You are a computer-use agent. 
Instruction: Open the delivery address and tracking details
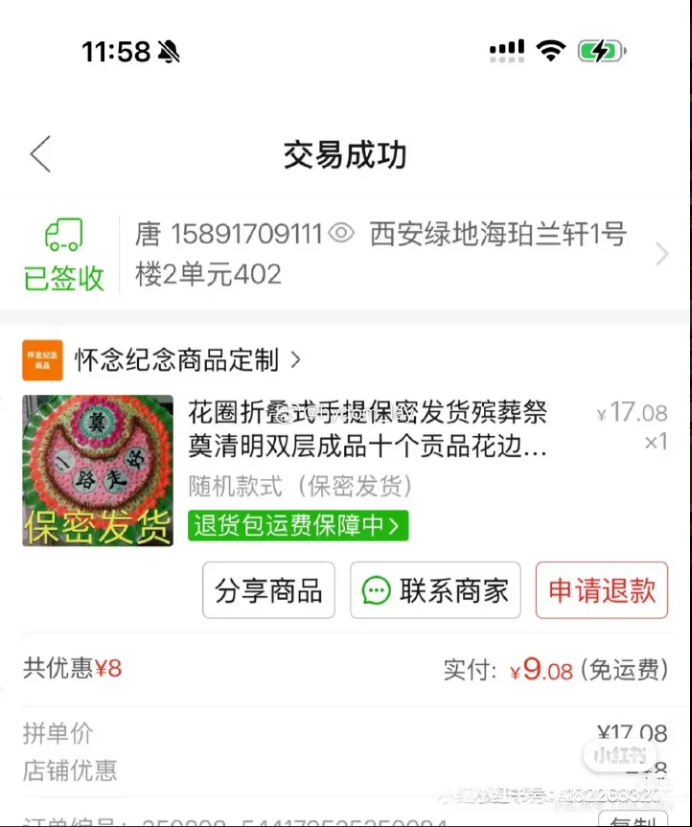point(660,255)
